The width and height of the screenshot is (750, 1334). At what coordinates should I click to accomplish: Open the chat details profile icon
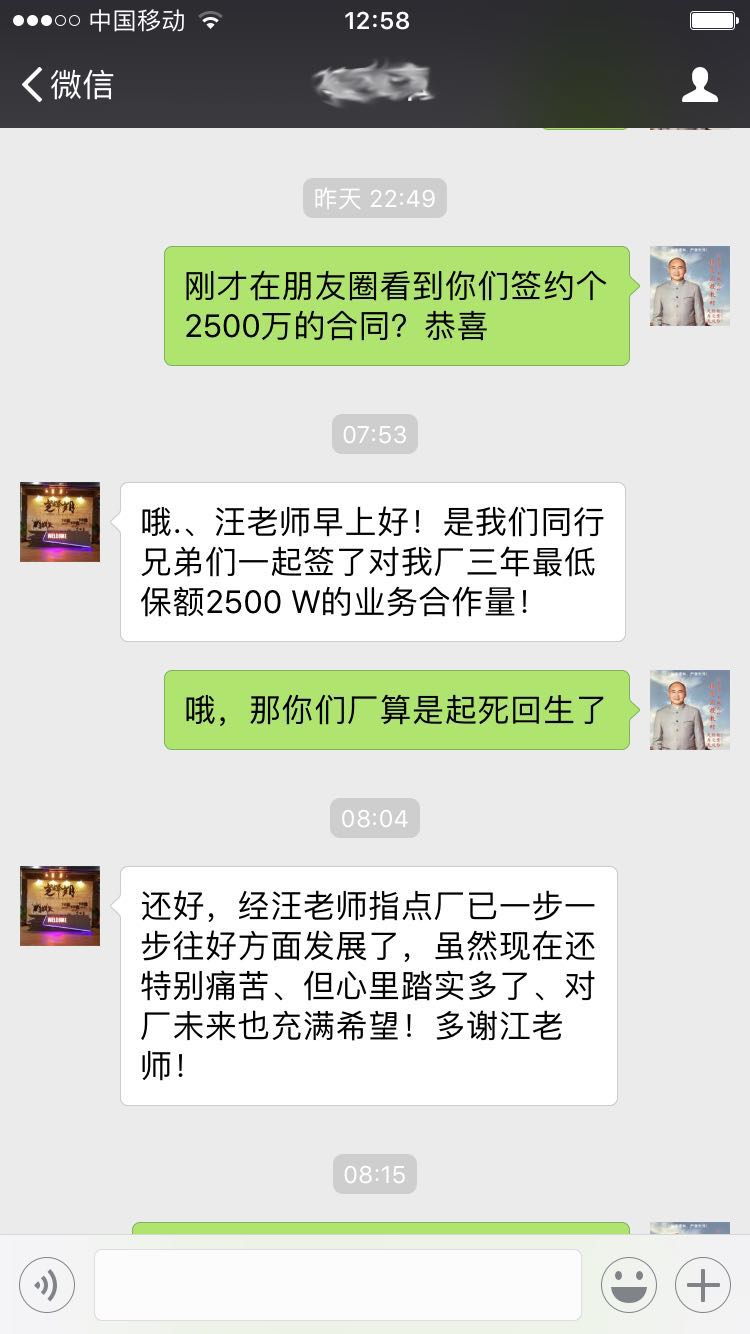coord(699,85)
